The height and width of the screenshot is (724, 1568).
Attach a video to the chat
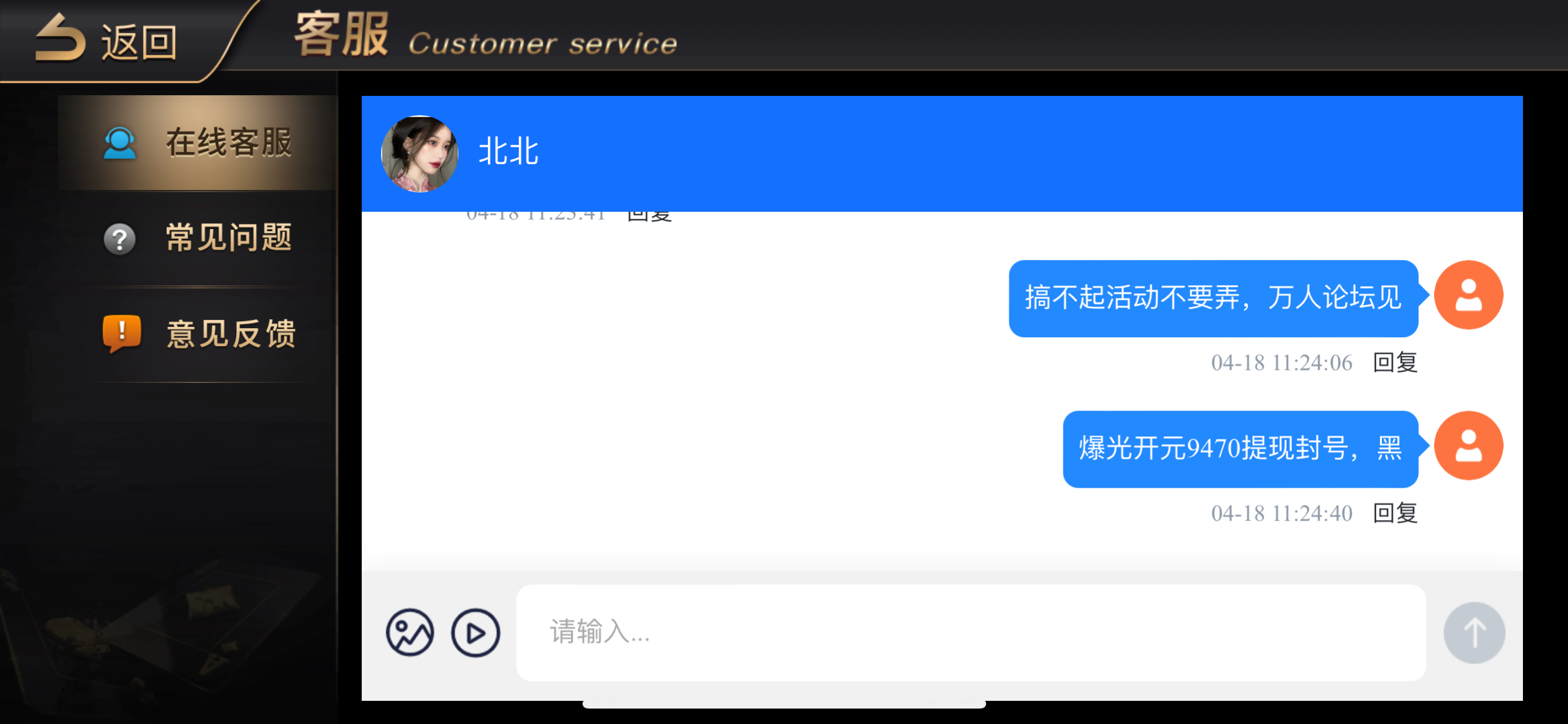click(x=475, y=633)
